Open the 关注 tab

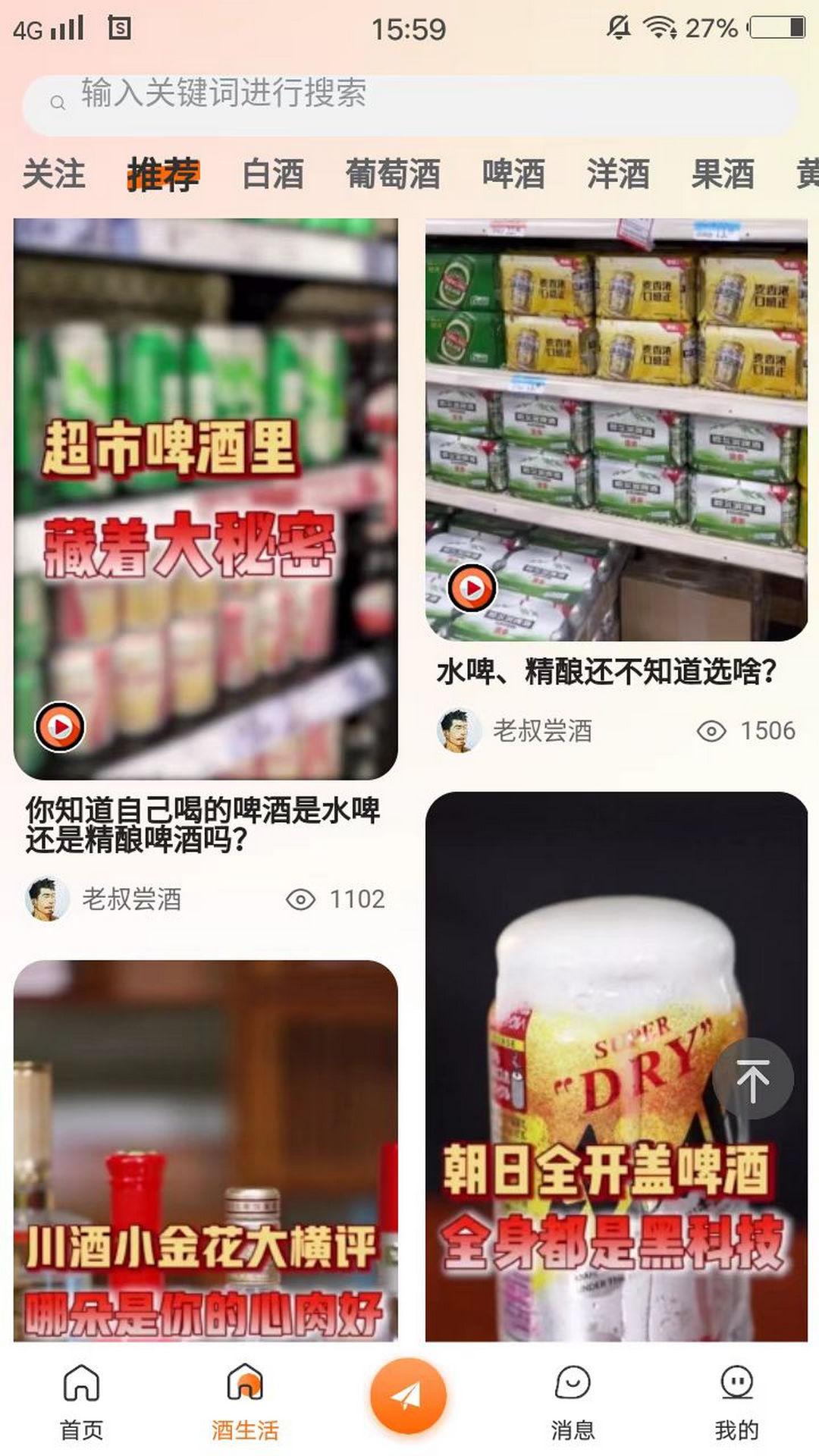click(x=55, y=175)
